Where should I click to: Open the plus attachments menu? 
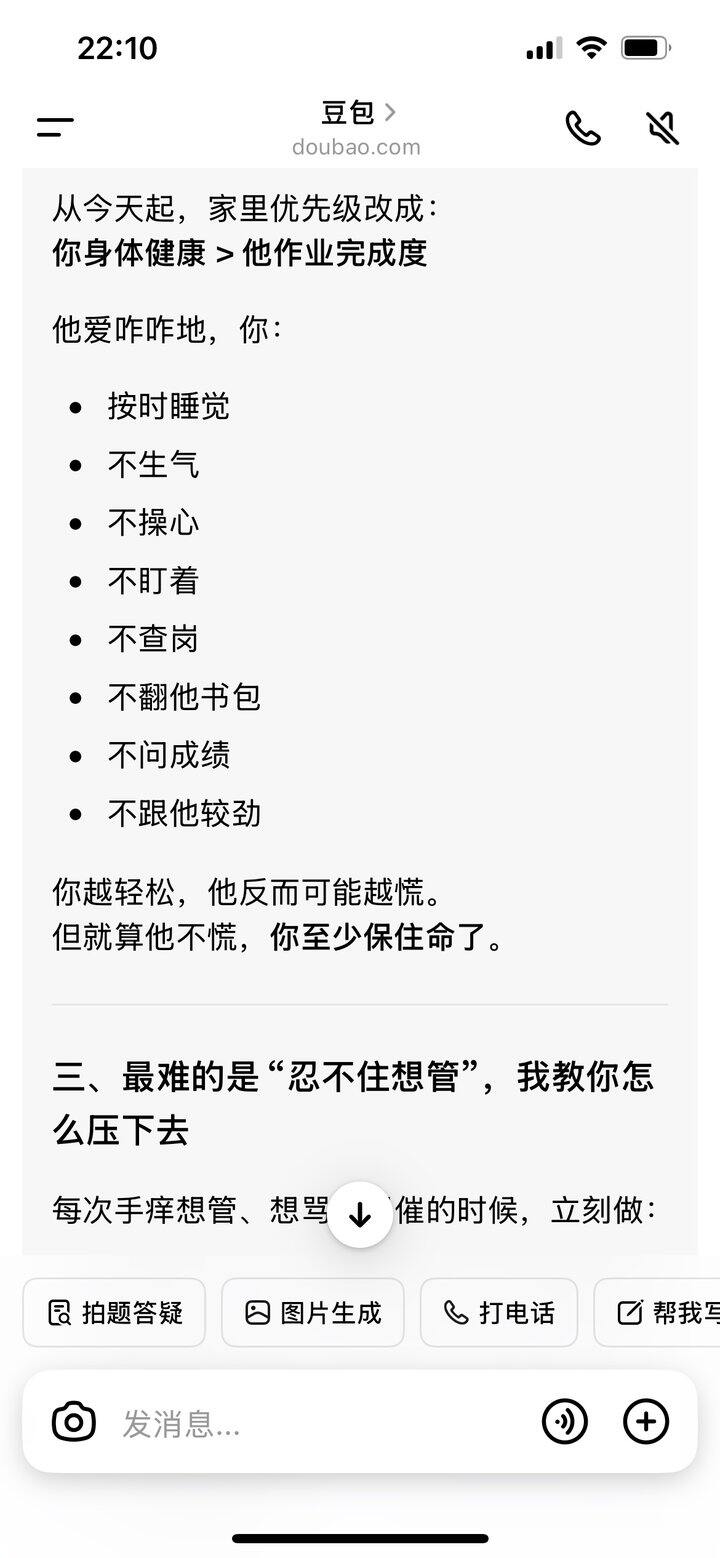[x=646, y=1421]
